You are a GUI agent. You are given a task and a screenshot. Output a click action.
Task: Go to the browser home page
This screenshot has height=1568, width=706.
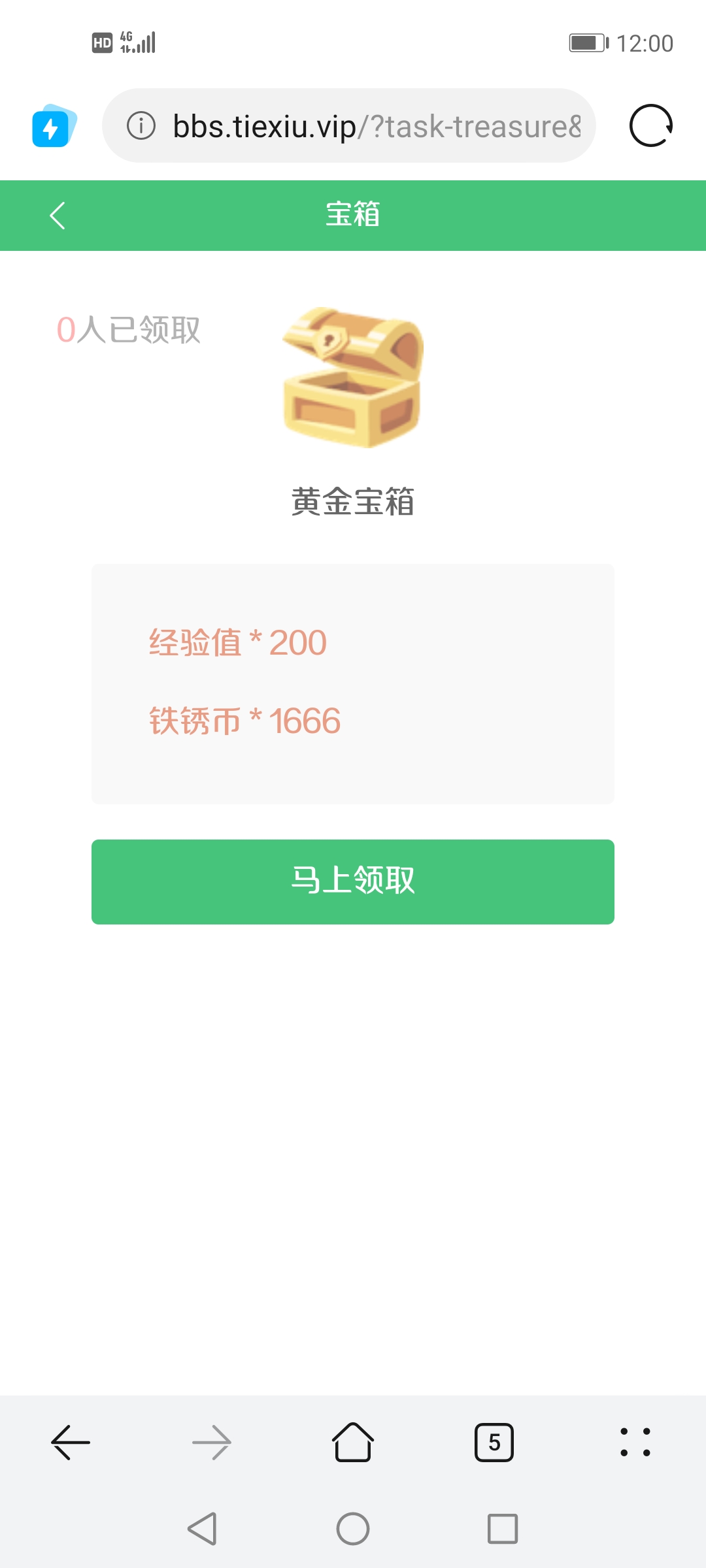click(x=353, y=1442)
